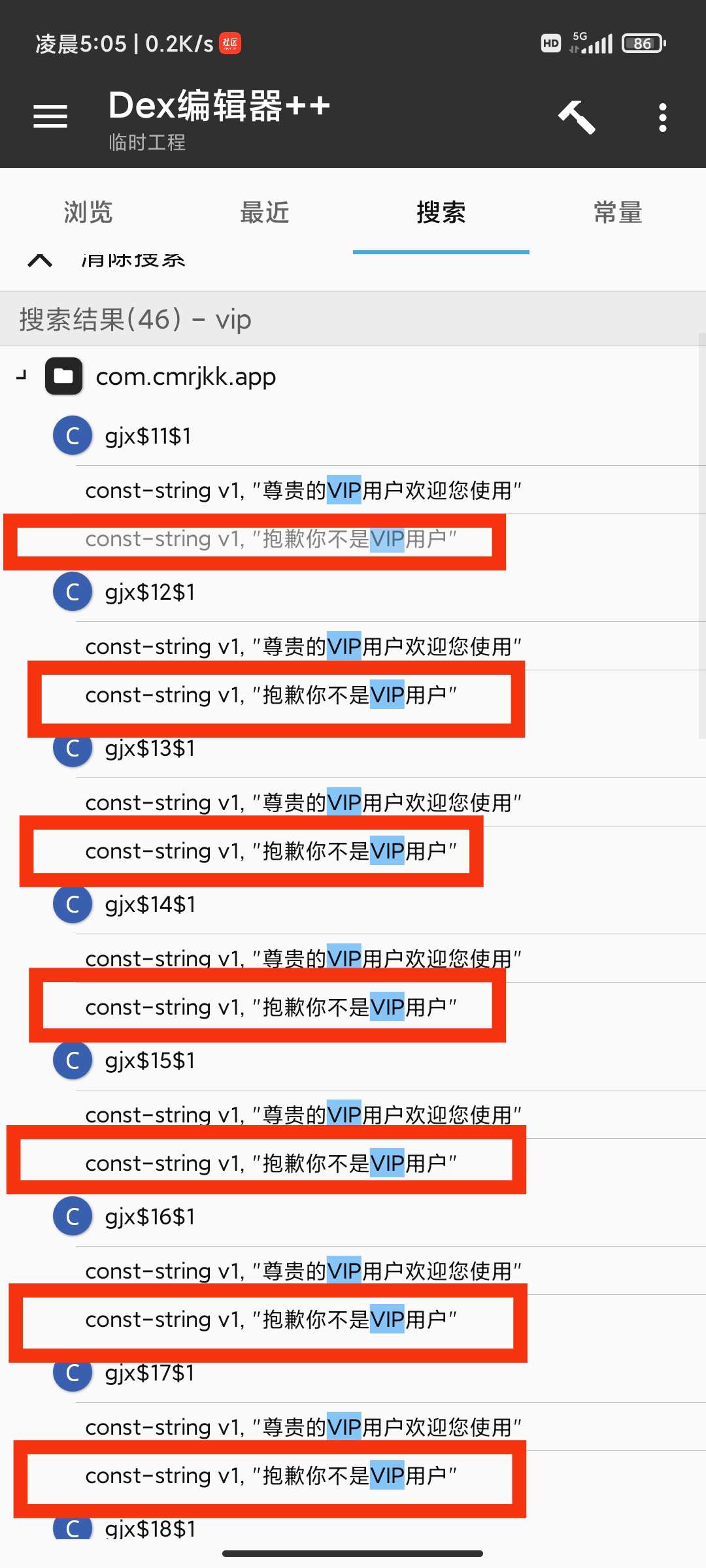
Task: Open class gjx$15$1
Action: tap(150, 1060)
